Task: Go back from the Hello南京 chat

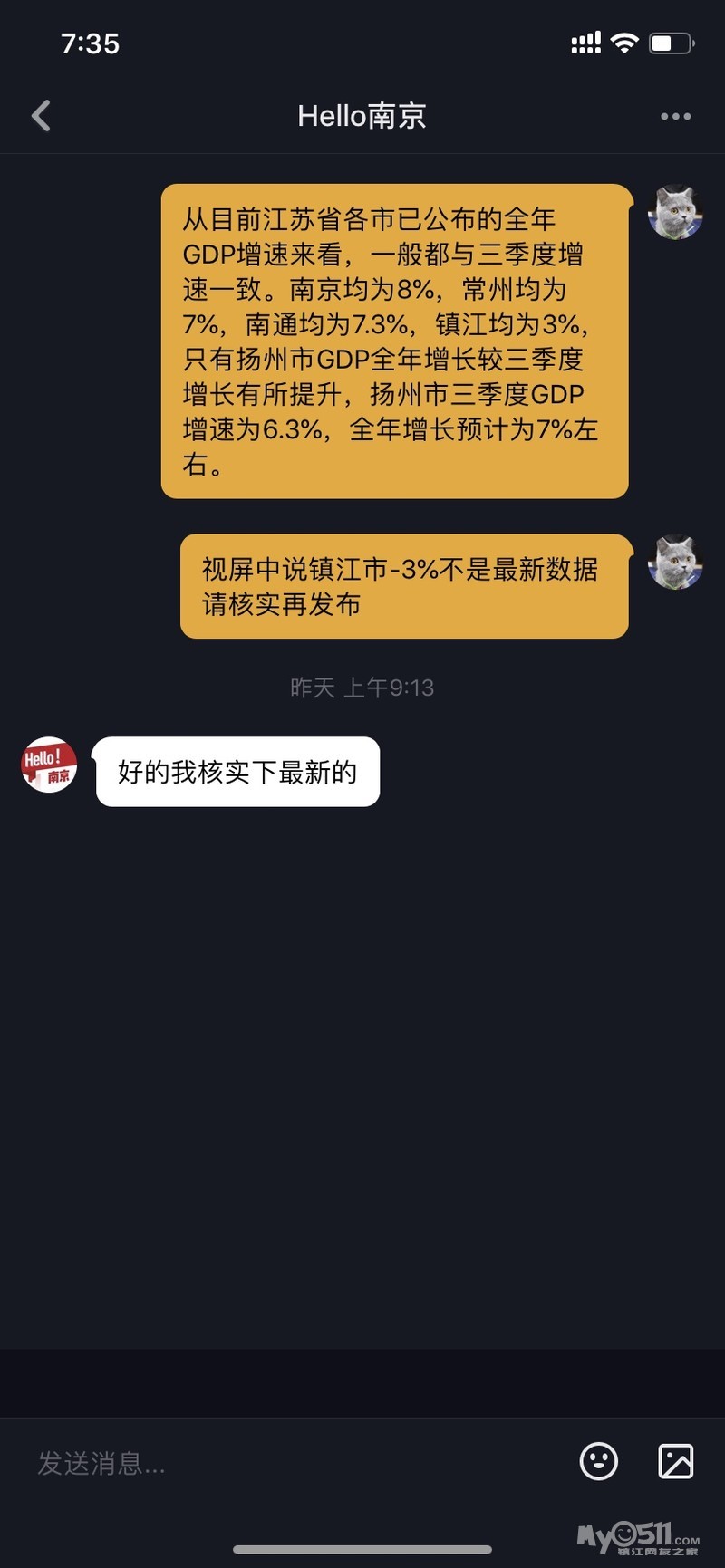Action: point(41,116)
